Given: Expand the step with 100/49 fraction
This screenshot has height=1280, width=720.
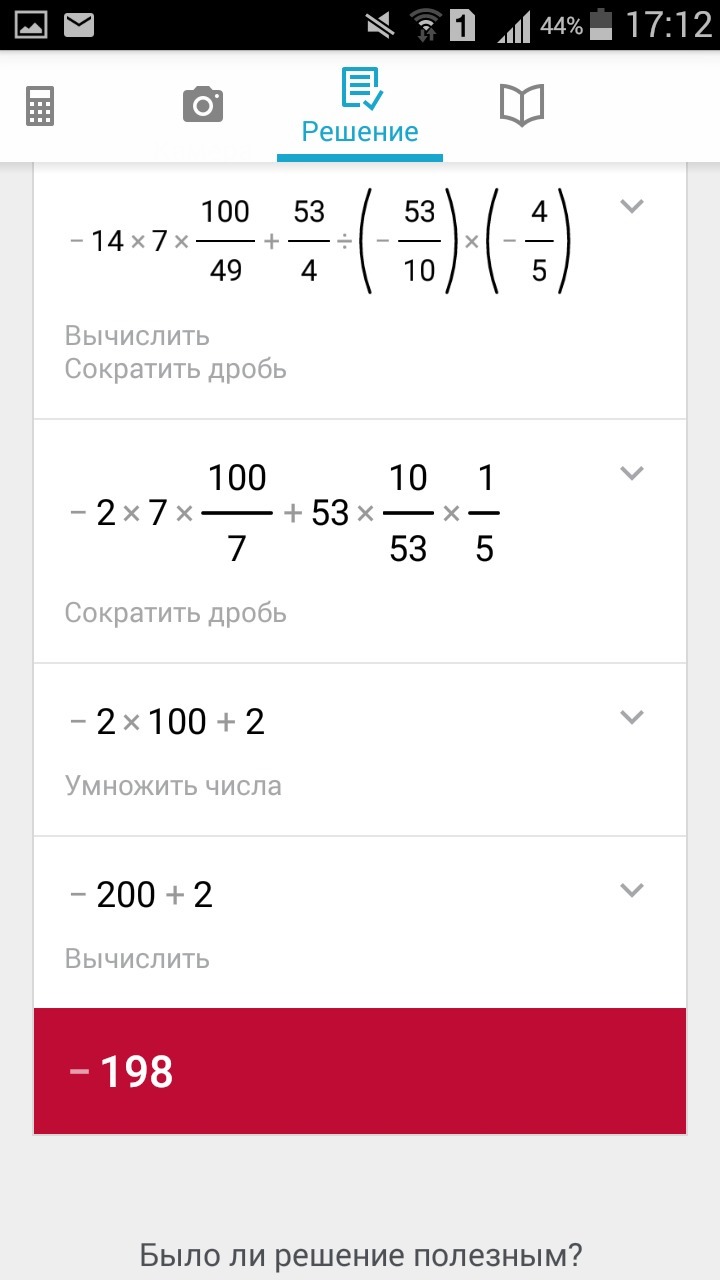Looking at the screenshot, I should 632,207.
